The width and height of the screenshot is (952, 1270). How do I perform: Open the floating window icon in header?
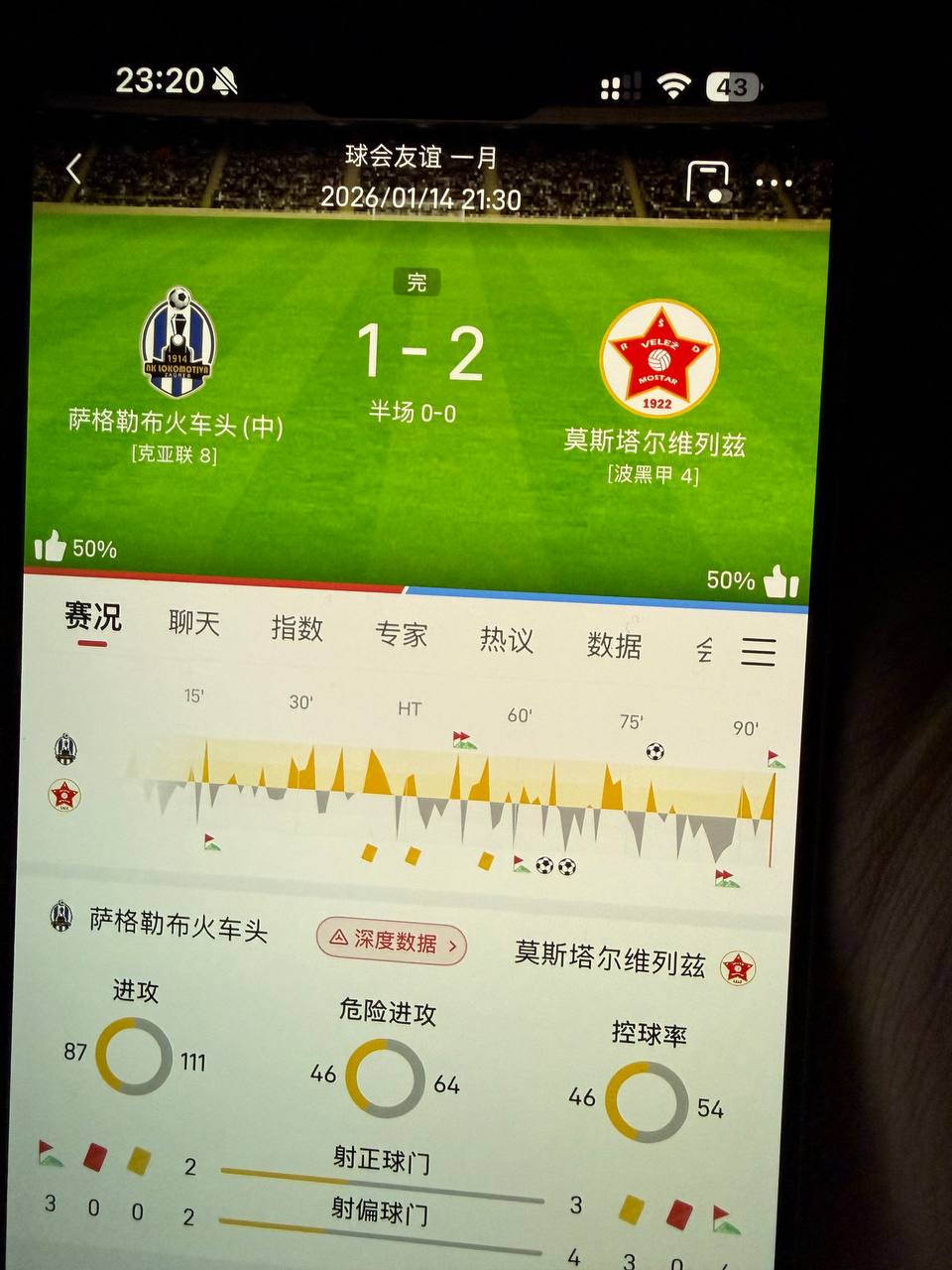pos(708,183)
